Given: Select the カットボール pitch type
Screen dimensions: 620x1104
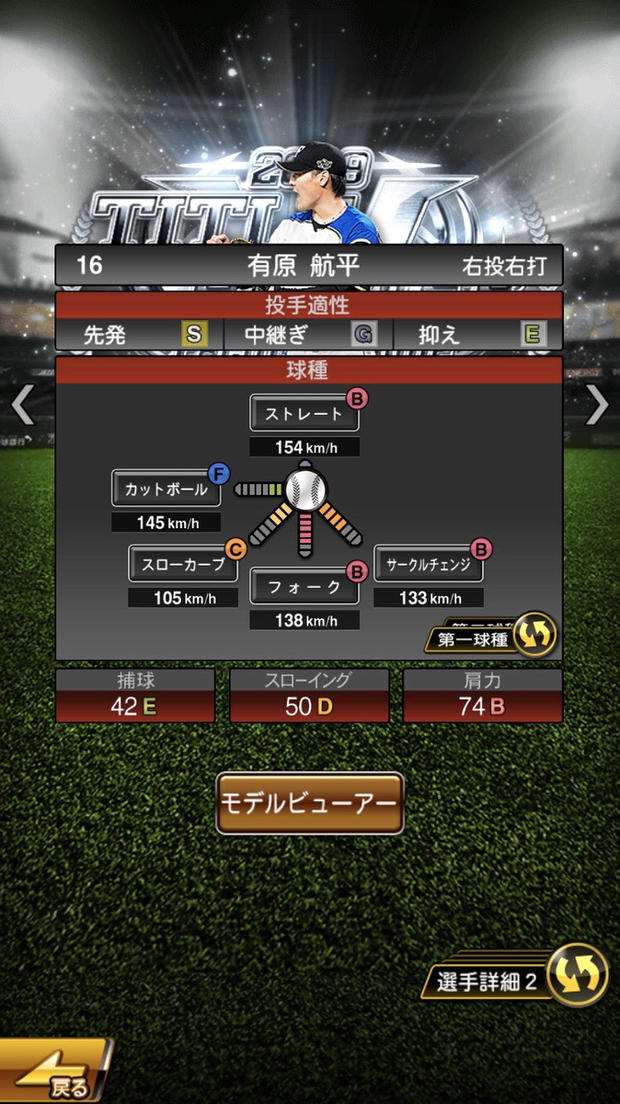Looking at the screenshot, I should (166, 489).
